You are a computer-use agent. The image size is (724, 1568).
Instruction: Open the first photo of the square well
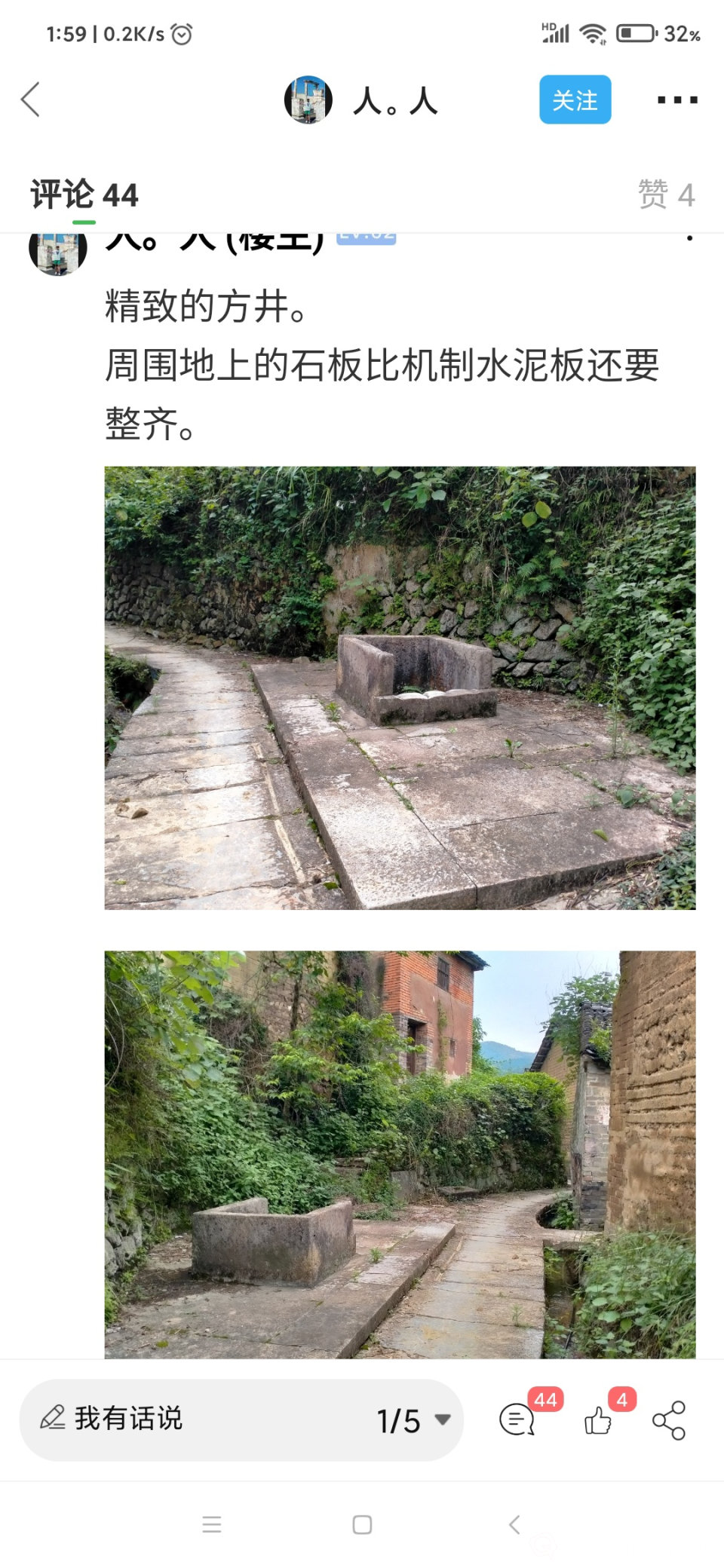[400, 688]
